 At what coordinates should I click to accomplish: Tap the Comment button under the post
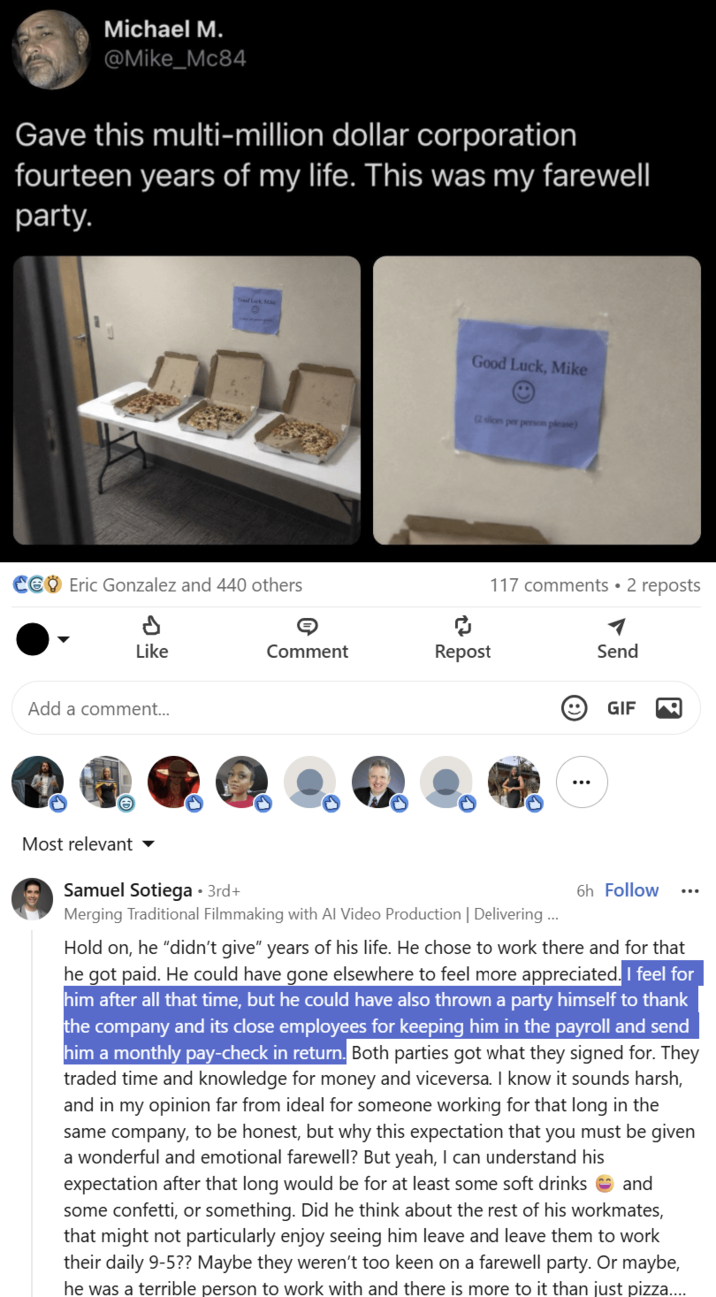307,638
